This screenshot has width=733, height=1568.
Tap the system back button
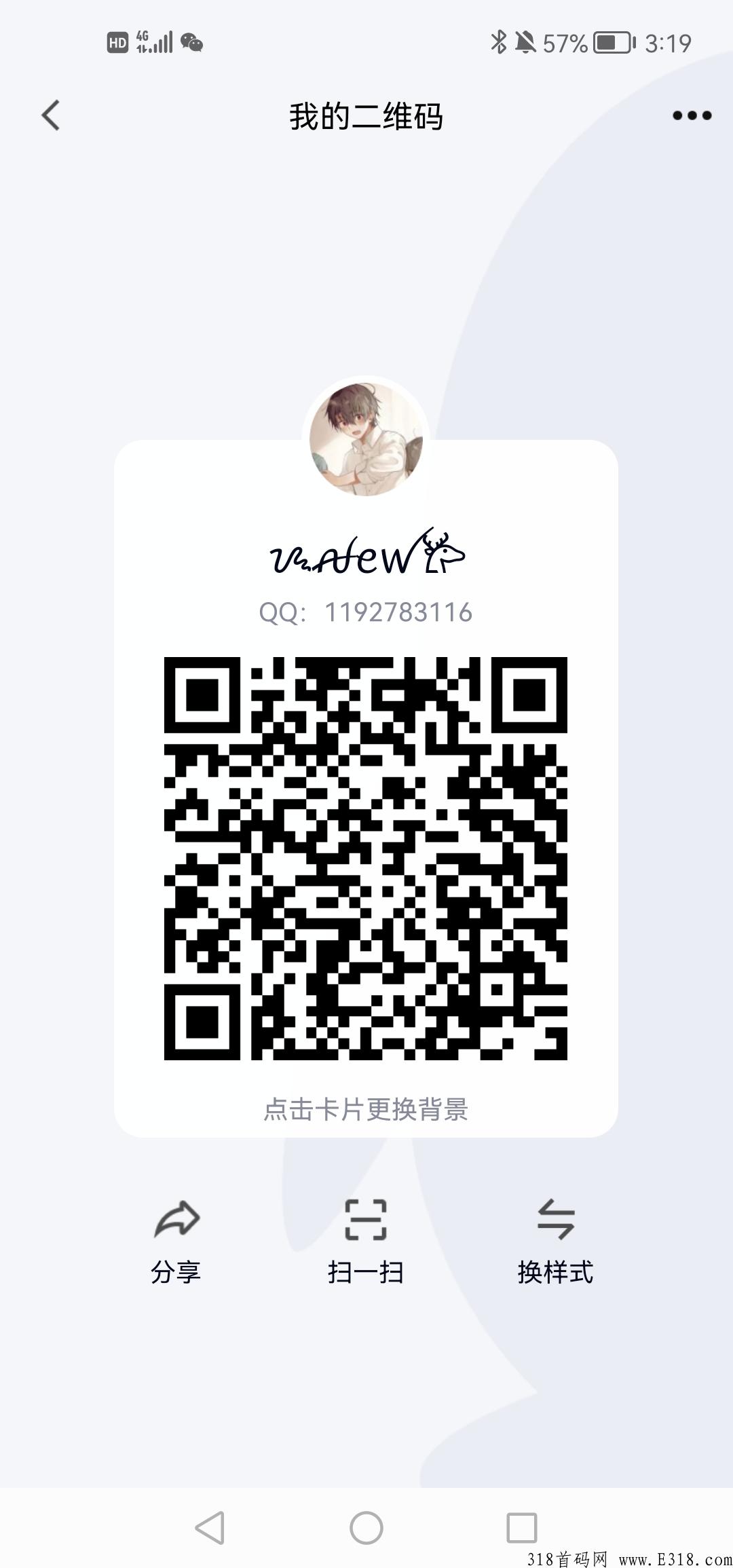(x=210, y=1528)
